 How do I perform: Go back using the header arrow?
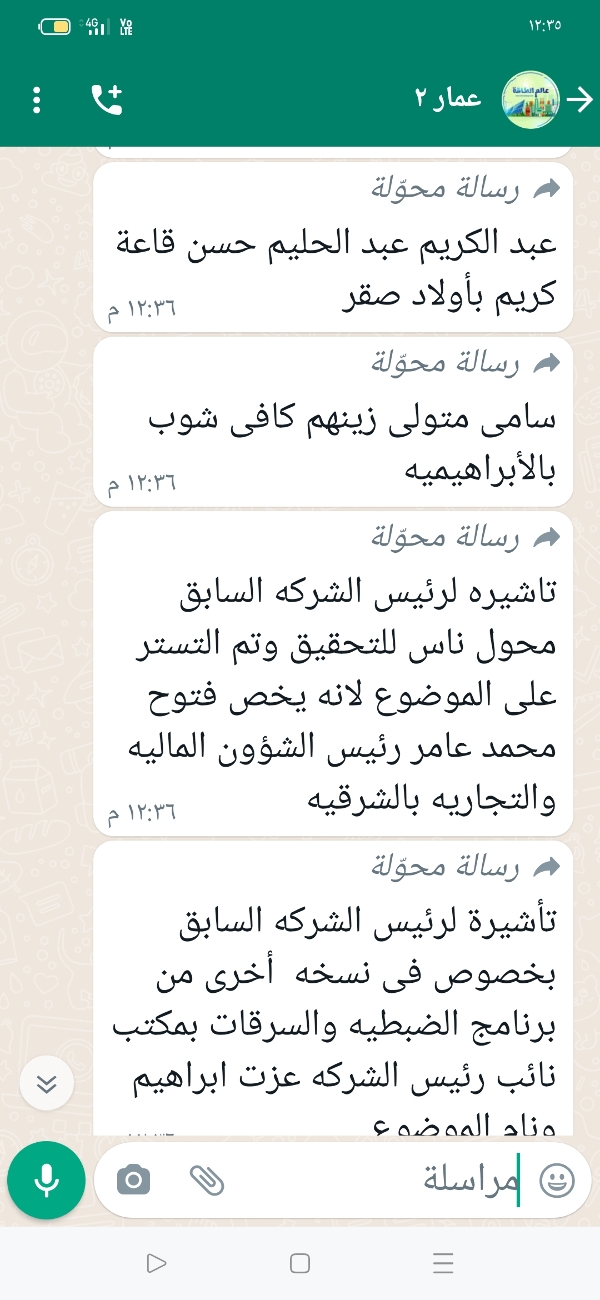point(579,98)
